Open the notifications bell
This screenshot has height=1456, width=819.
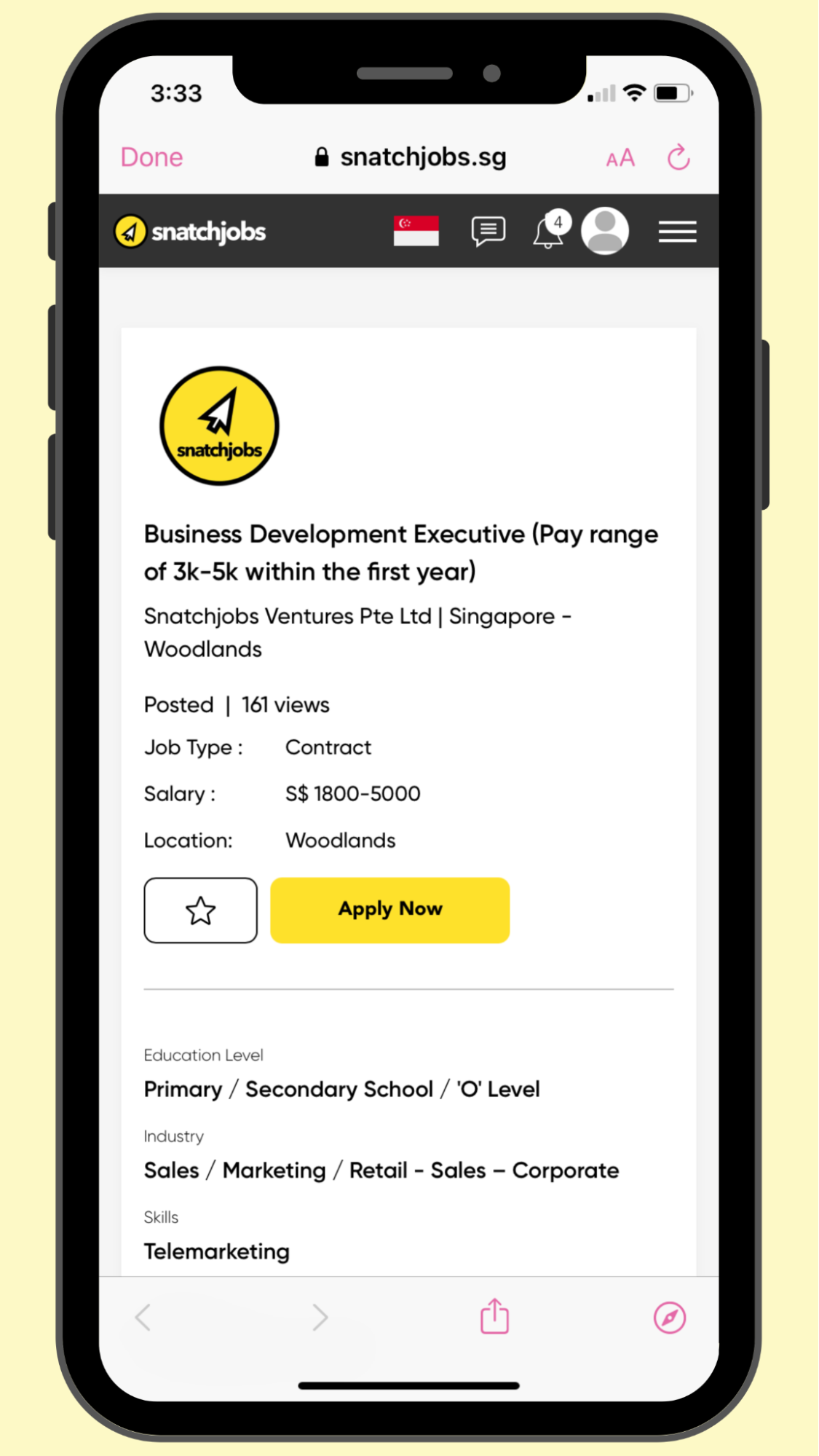point(551,230)
